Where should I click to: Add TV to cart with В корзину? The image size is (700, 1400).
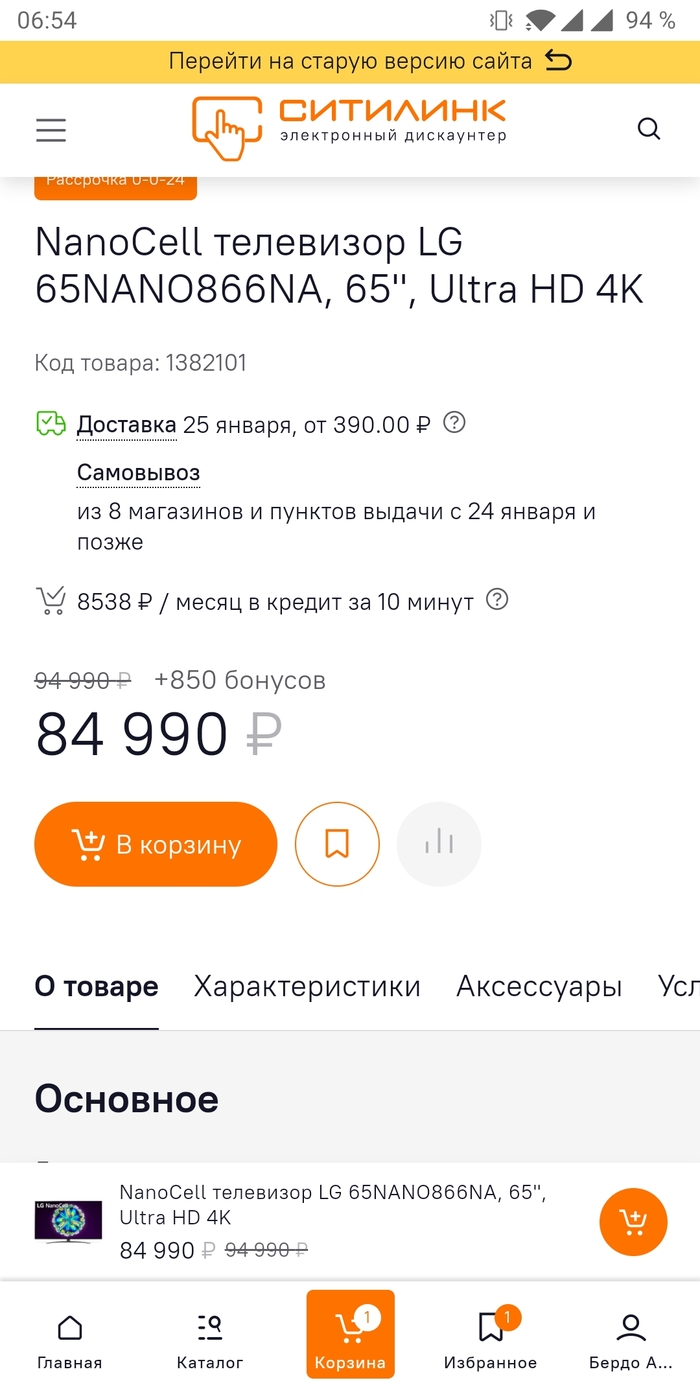[x=156, y=844]
